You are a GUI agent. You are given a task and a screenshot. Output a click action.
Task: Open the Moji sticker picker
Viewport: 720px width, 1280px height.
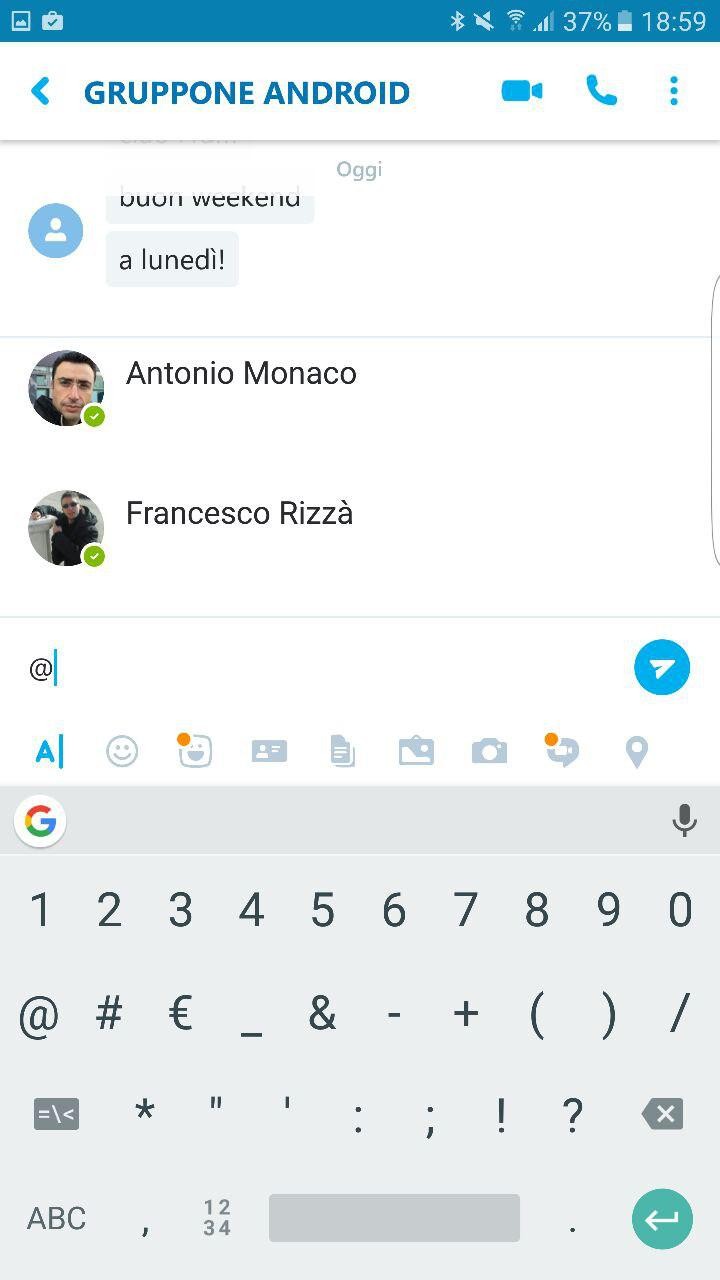(x=194, y=750)
